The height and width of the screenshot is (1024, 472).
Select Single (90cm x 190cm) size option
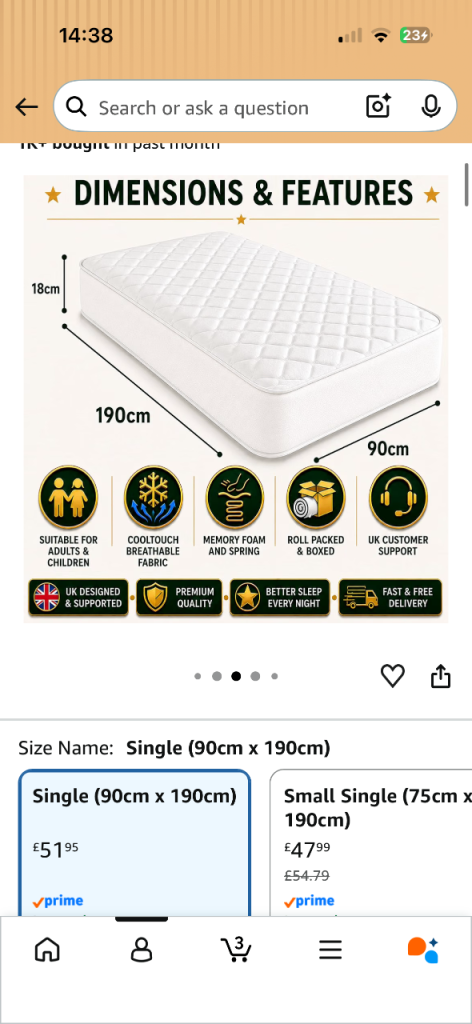click(x=134, y=842)
